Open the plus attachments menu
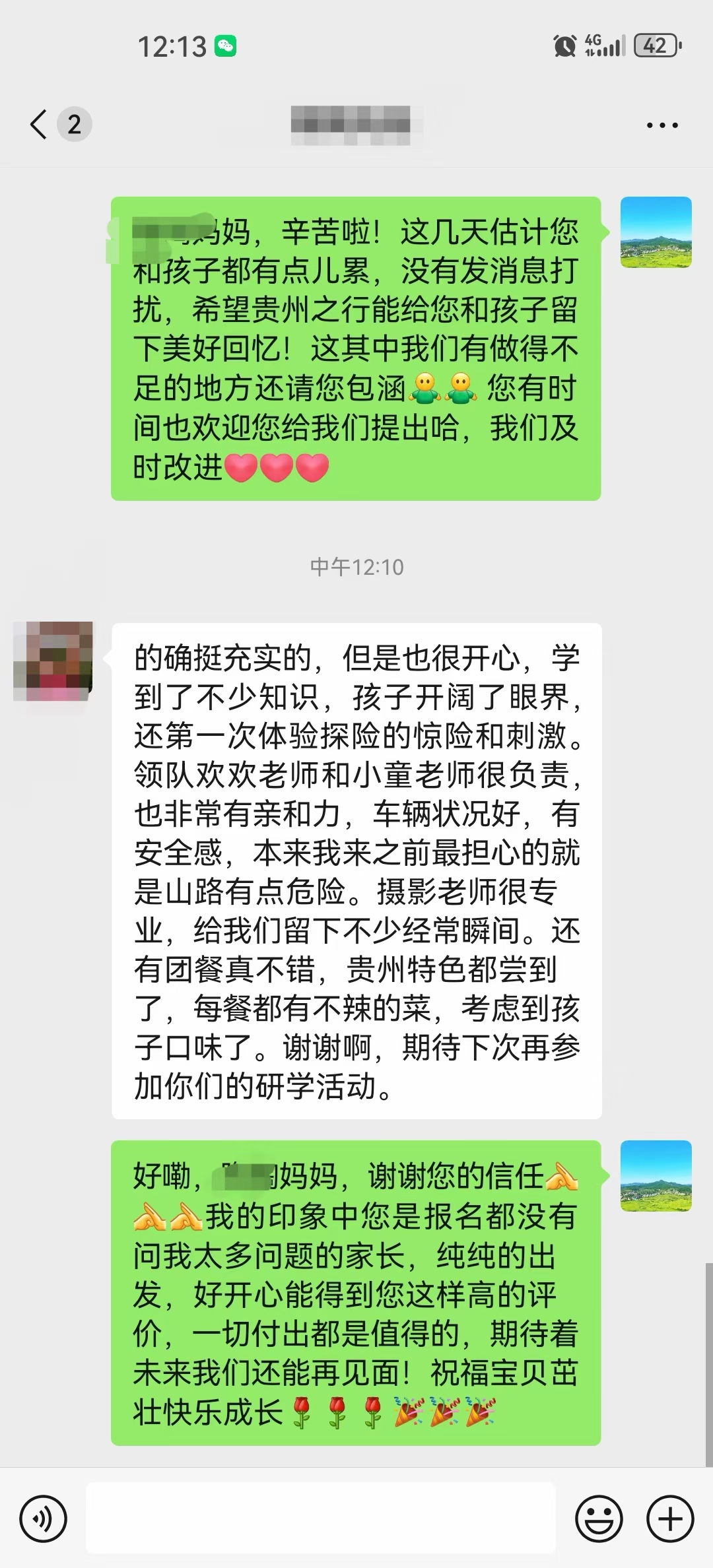Image resolution: width=713 pixels, height=1568 pixels. 669,1519
